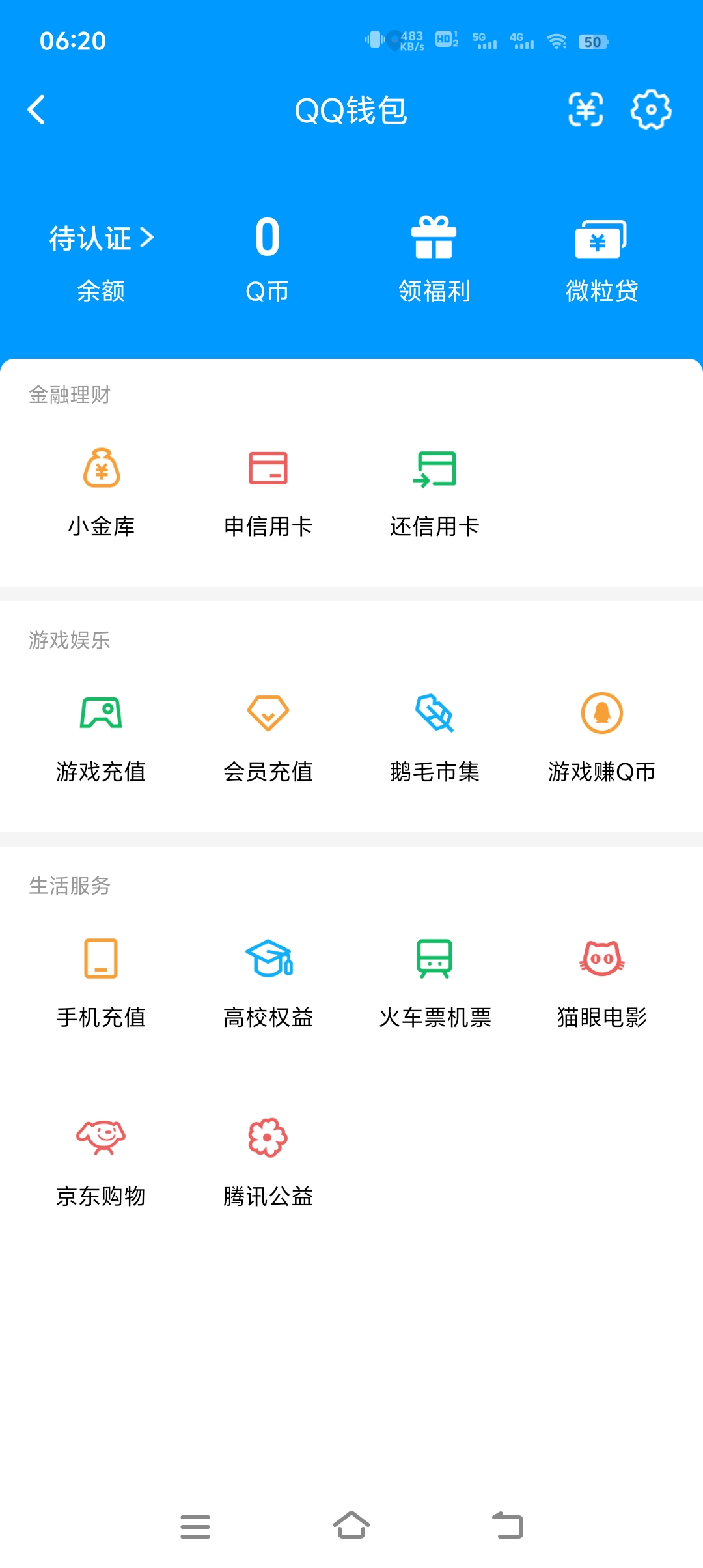The height and width of the screenshot is (1568, 703).
Task: Open wallet settings gear
Action: (x=651, y=109)
